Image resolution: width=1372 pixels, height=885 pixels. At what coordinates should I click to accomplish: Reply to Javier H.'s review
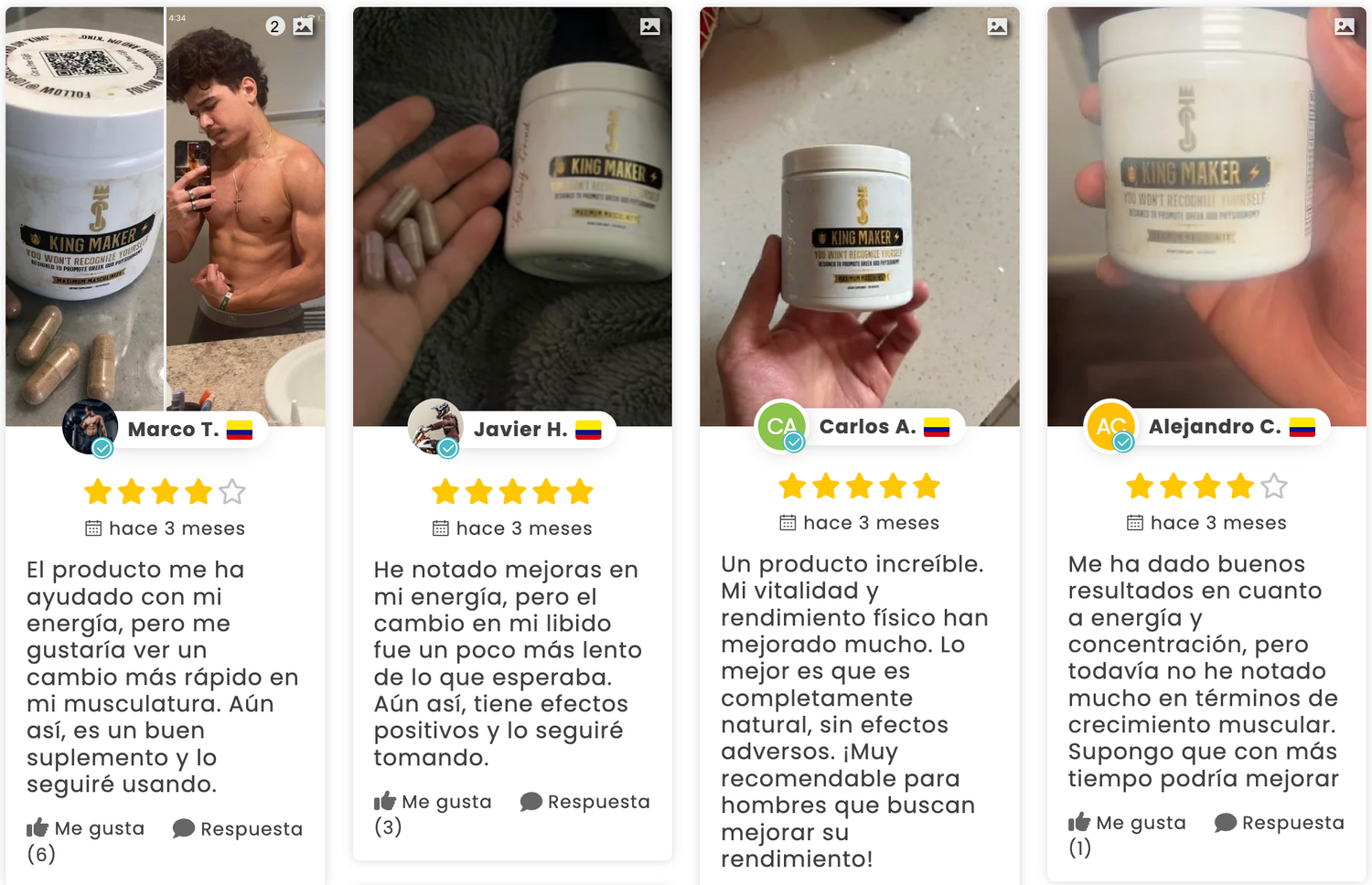pos(585,802)
